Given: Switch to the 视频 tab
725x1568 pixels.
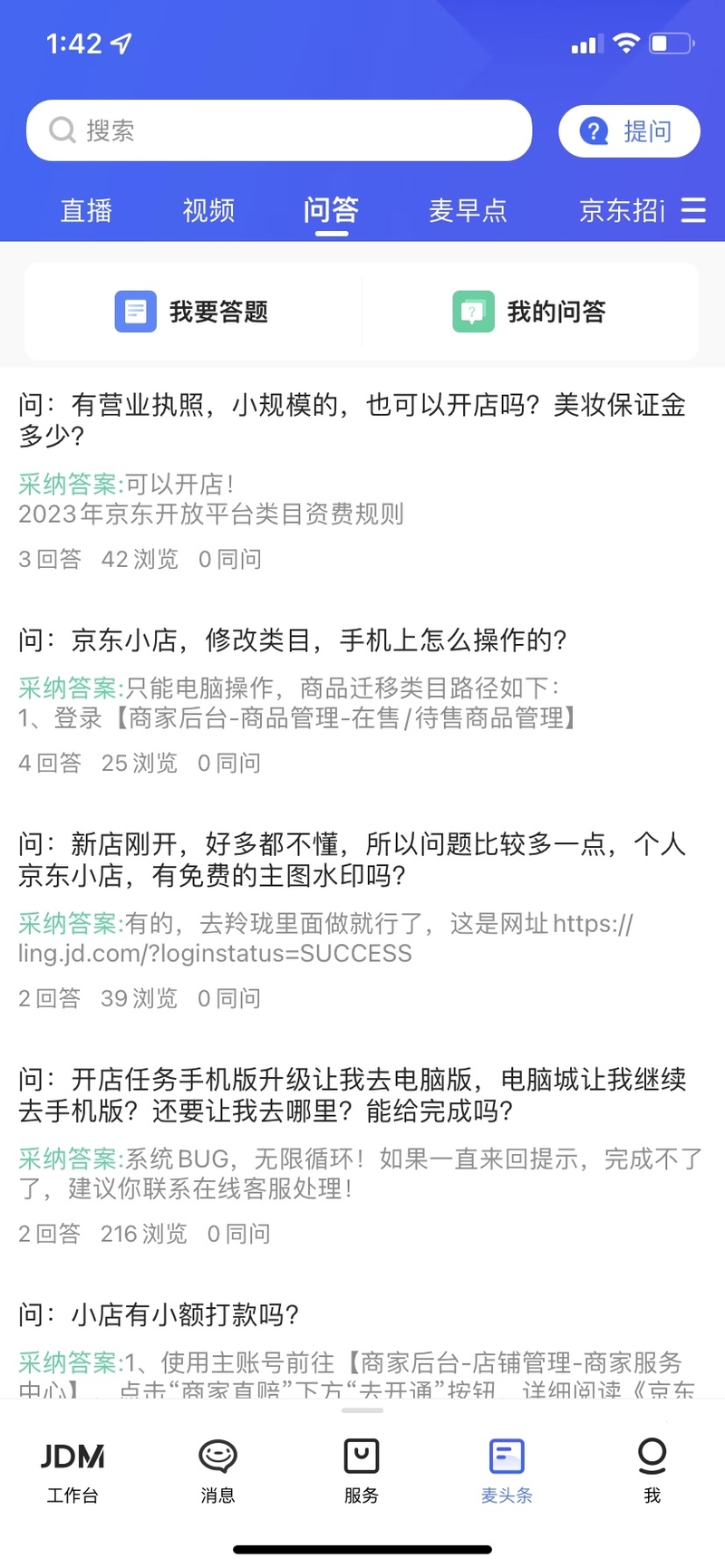Looking at the screenshot, I should point(208,210).
